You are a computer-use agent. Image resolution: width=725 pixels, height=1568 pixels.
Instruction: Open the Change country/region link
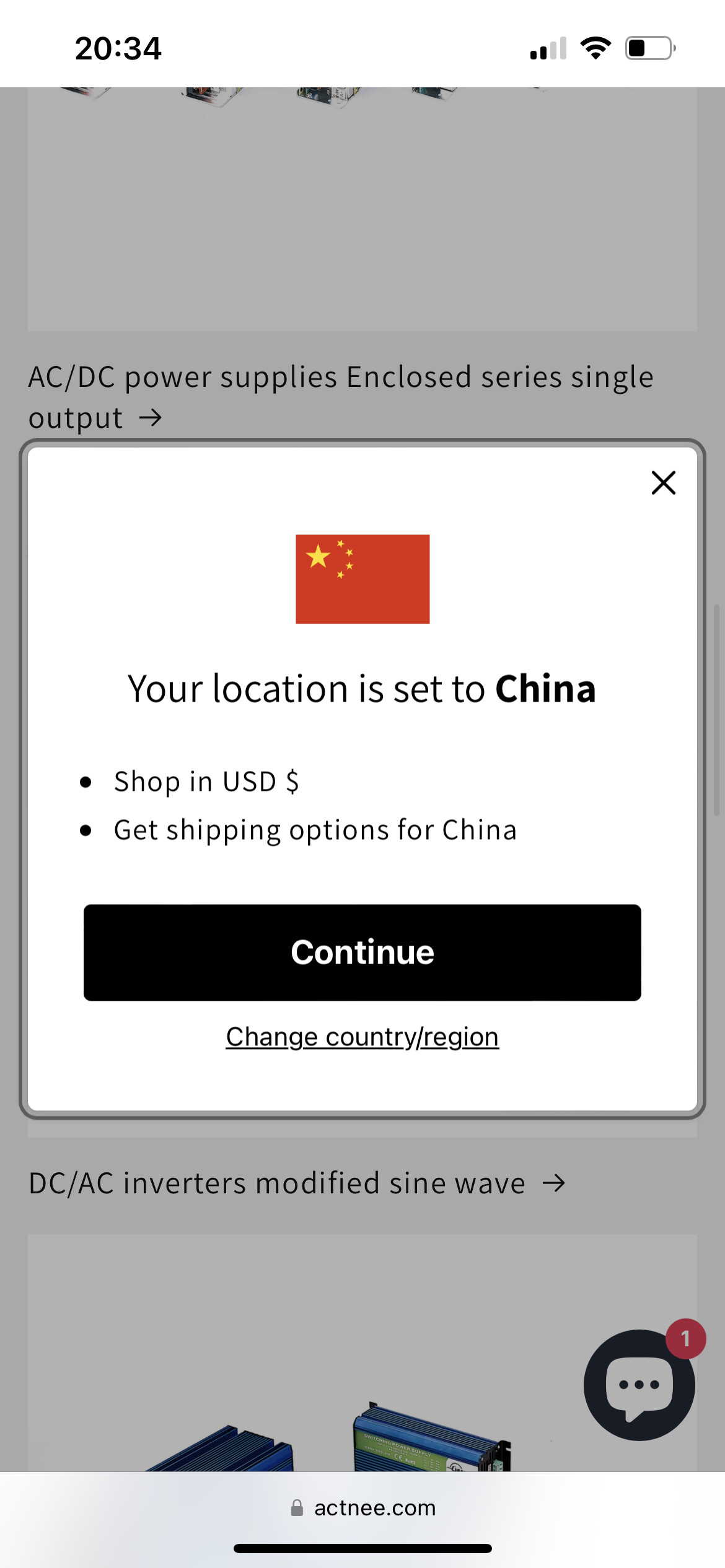tap(362, 1037)
